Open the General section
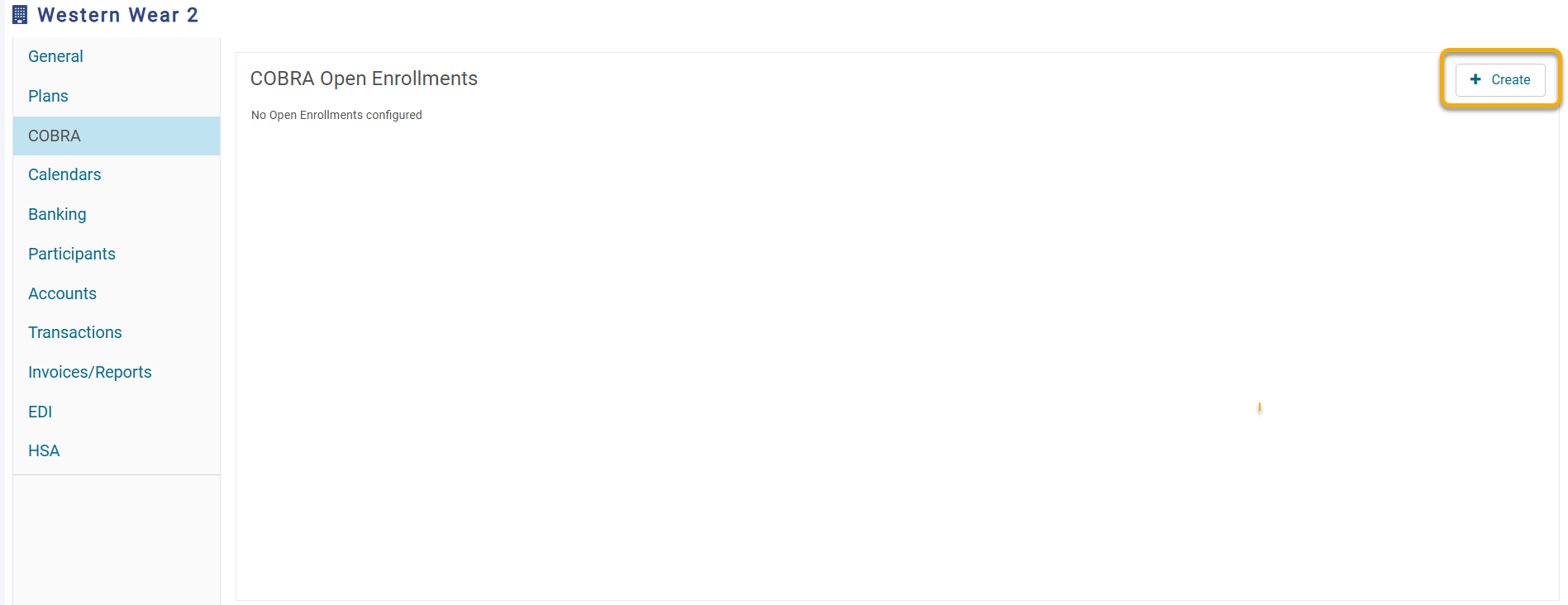 point(55,56)
